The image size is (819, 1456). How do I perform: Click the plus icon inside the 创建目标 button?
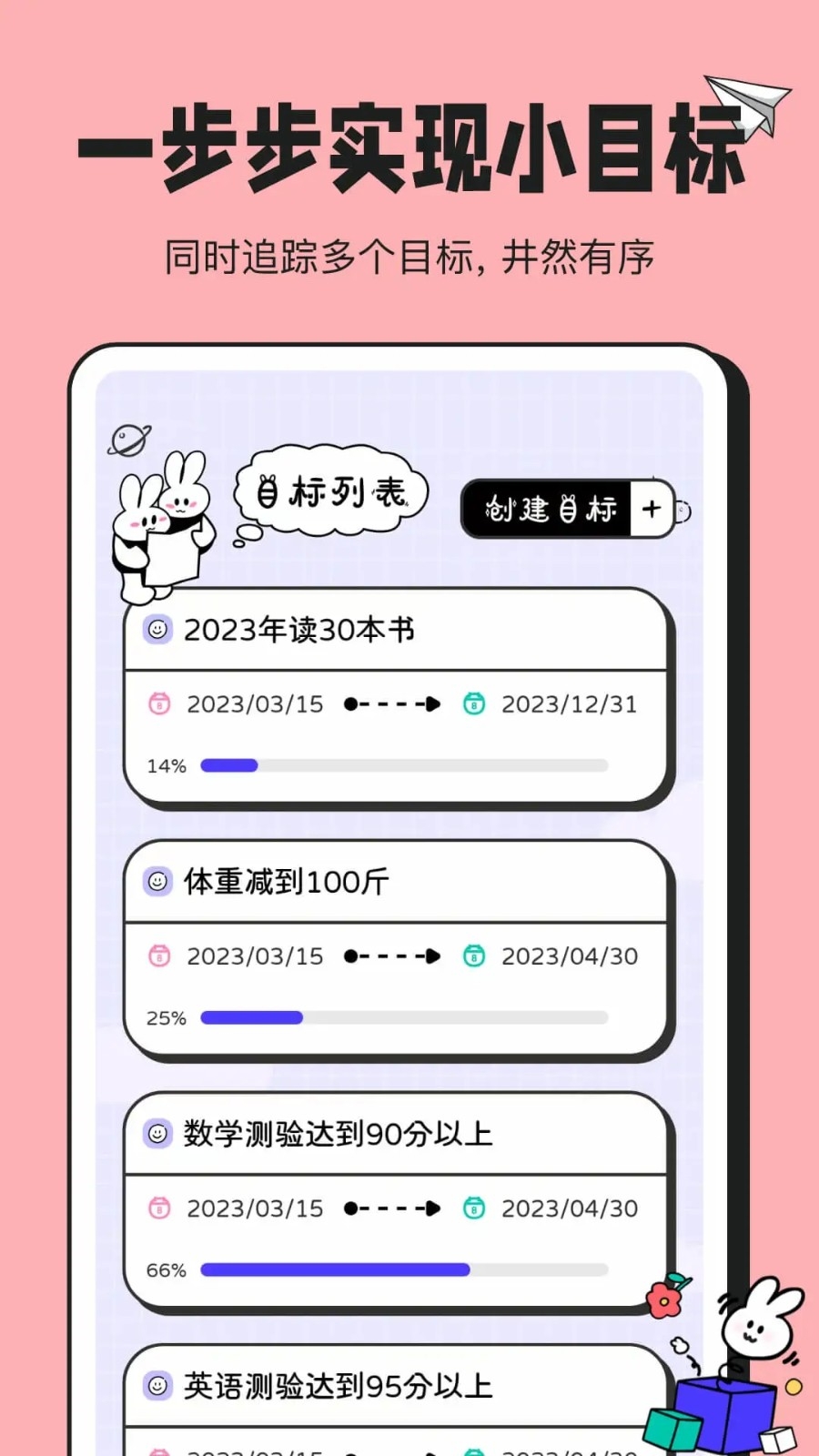pos(652,510)
